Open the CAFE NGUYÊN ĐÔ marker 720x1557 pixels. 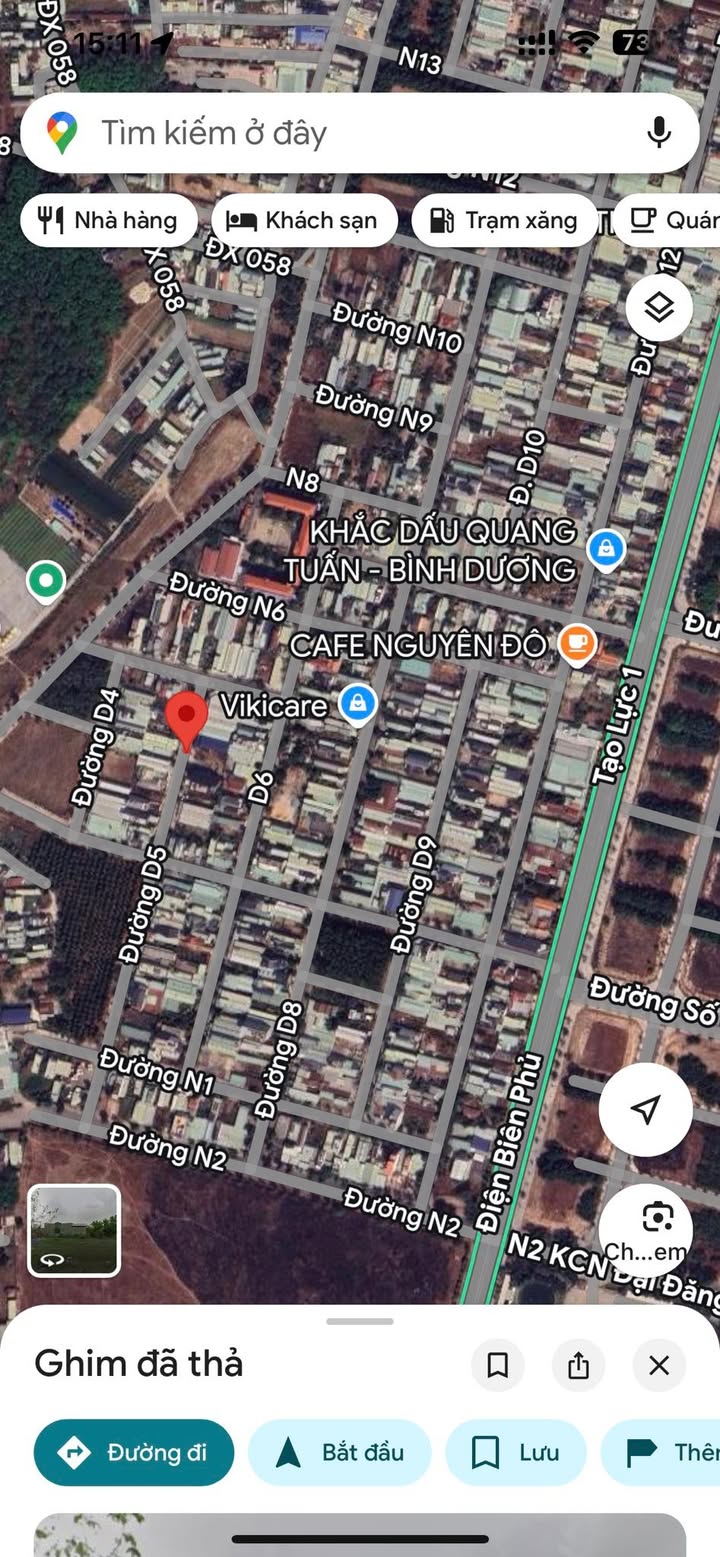(577, 645)
